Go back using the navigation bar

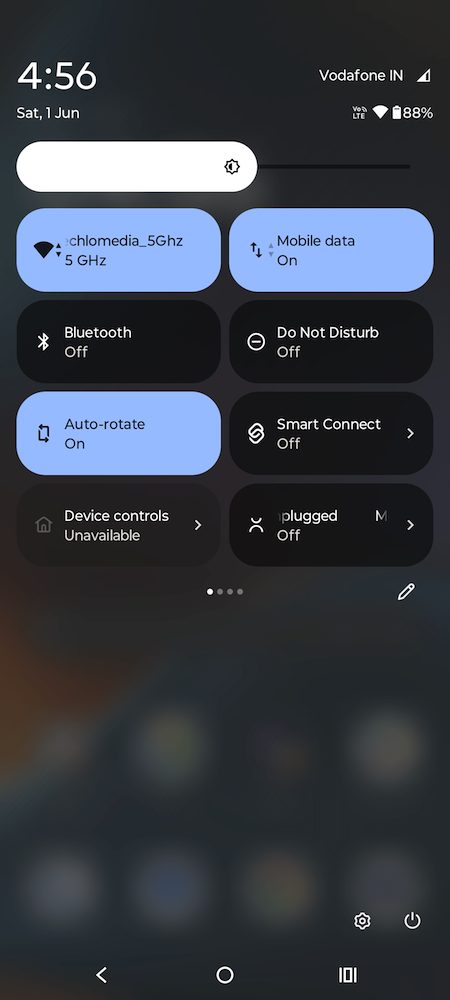(101, 974)
